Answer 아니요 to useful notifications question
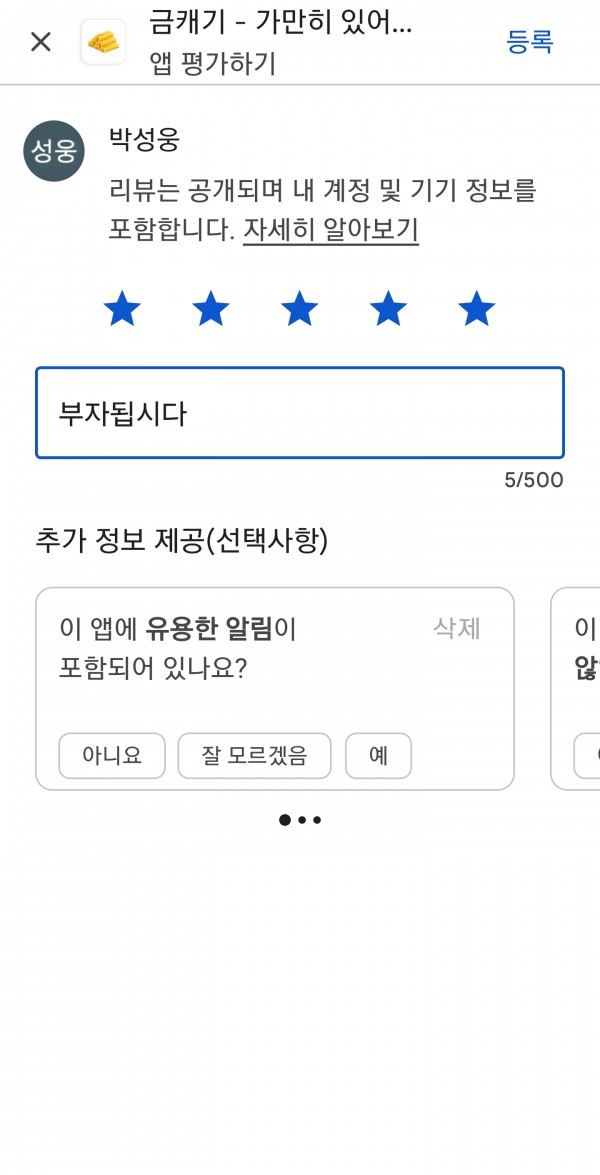Viewport: 600px width, 1175px height. point(112,755)
